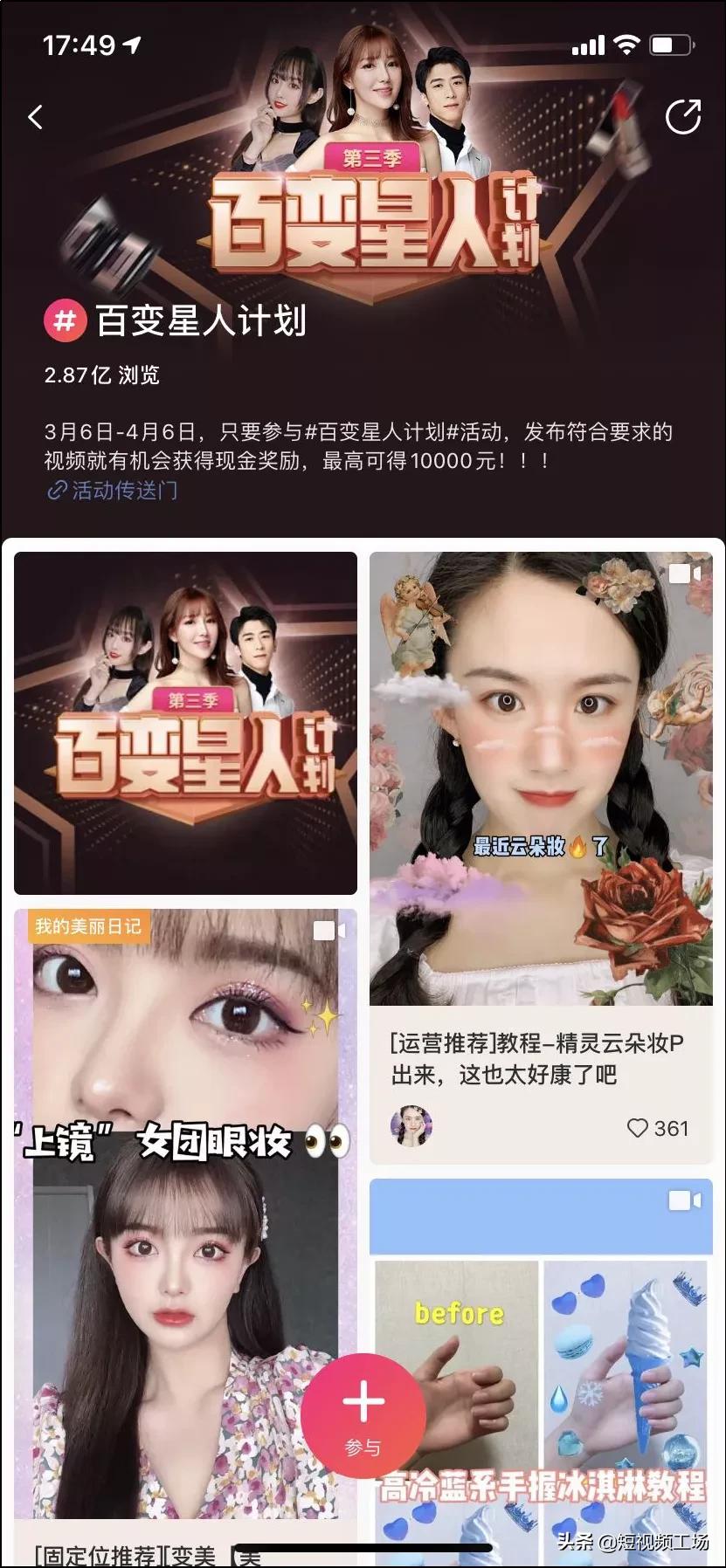Viewport: 726px width, 1568px height.
Task: Tap the location arrow in the status bar
Action: [x=133, y=45]
